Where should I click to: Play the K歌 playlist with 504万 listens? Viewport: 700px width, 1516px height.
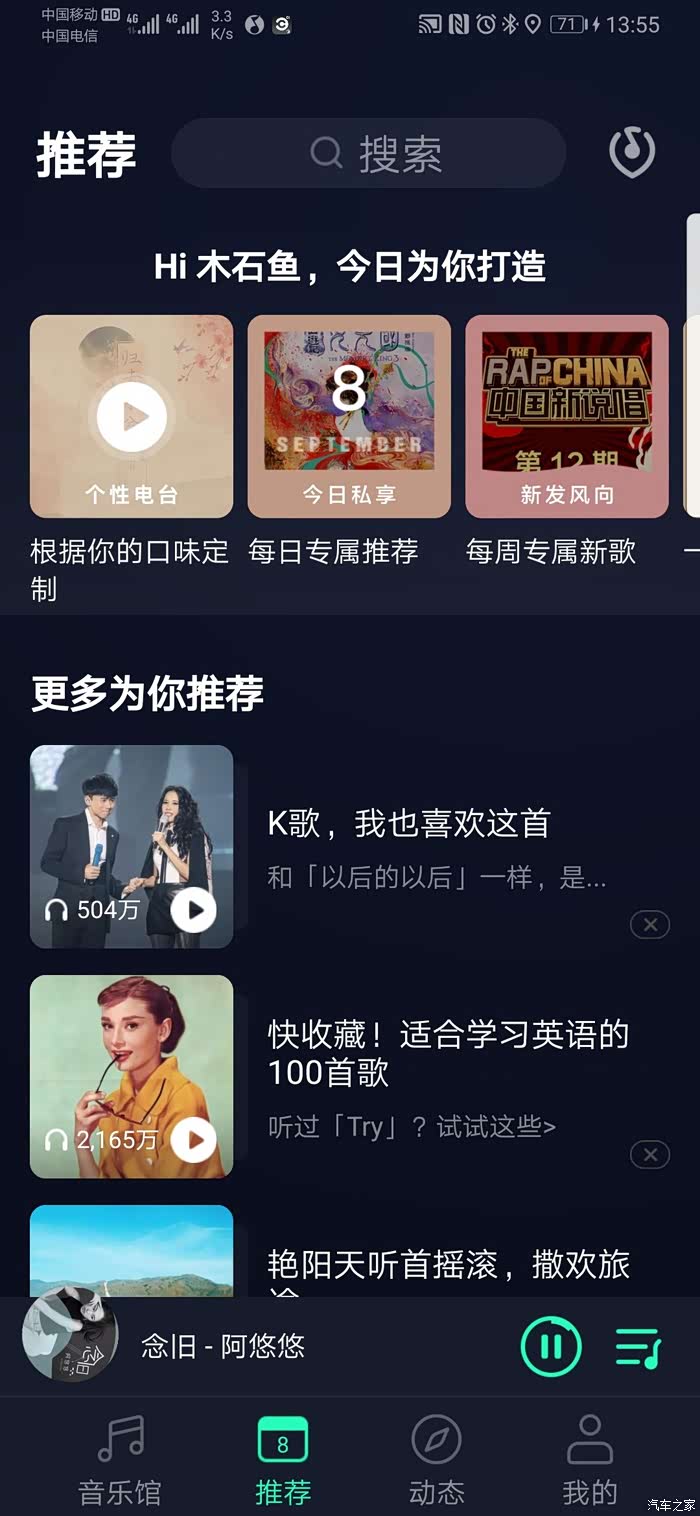[194, 909]
